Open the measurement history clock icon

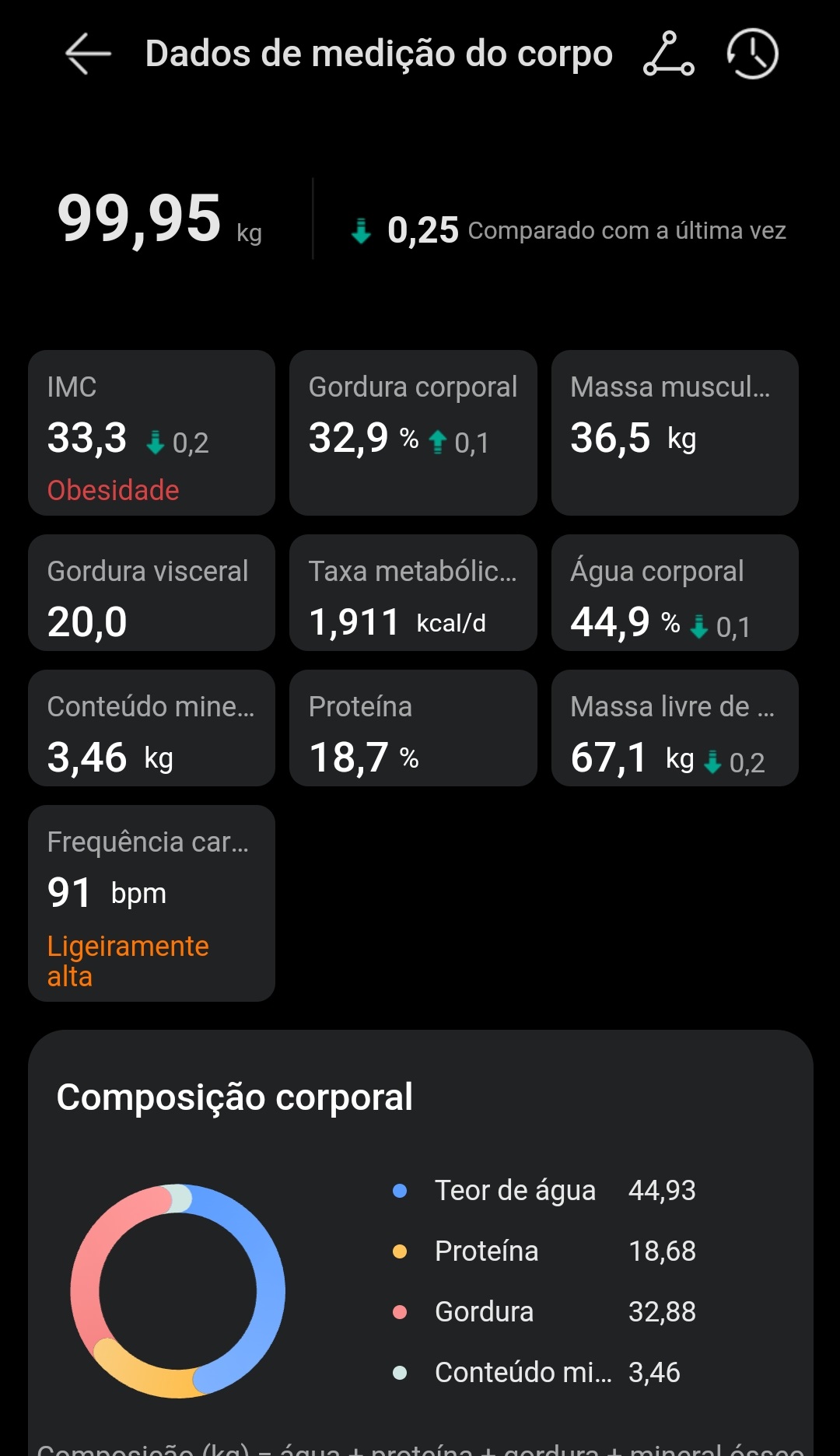pos(752,54)
